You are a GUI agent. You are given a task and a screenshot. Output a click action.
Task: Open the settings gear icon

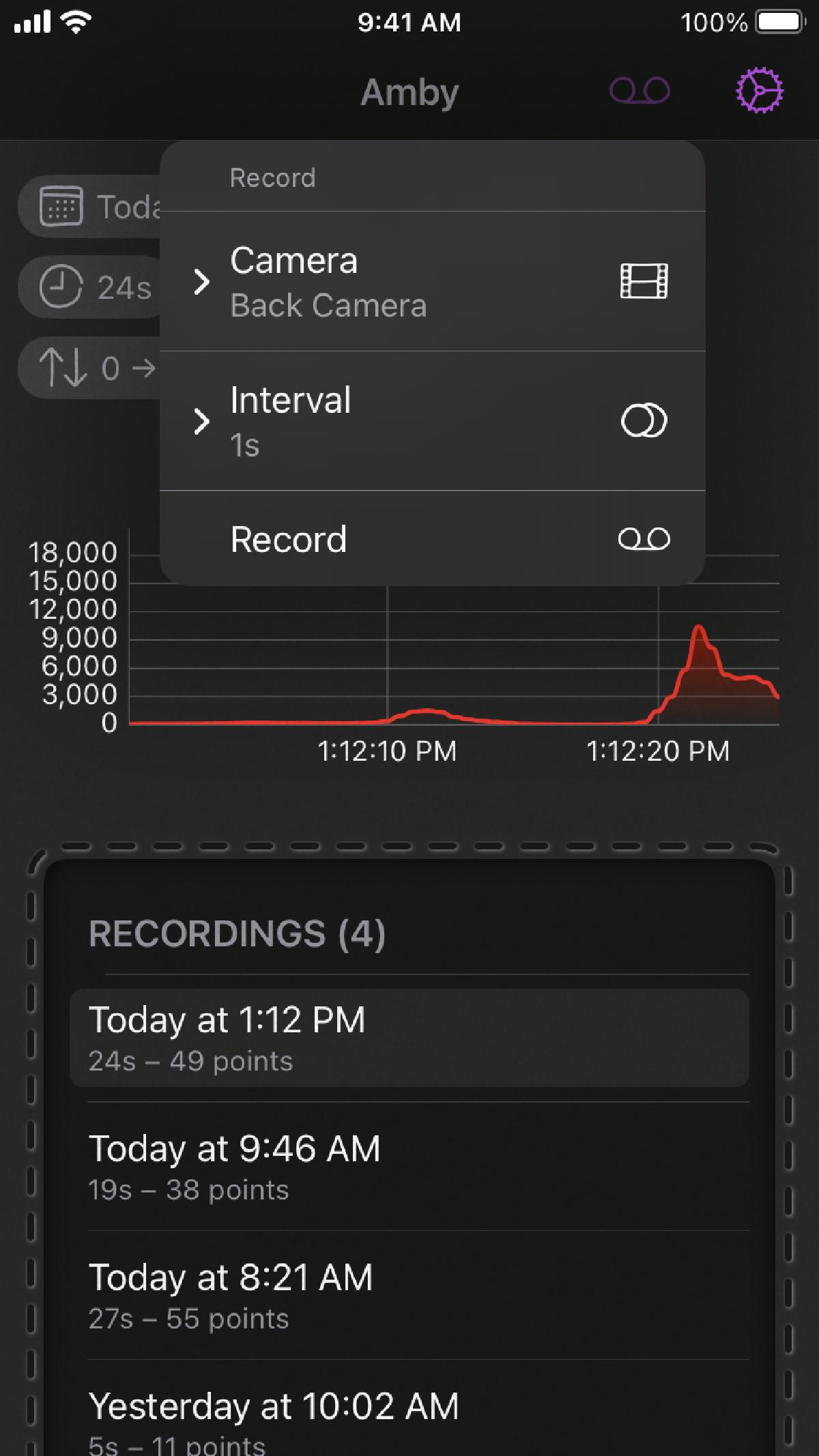[759, 90]
